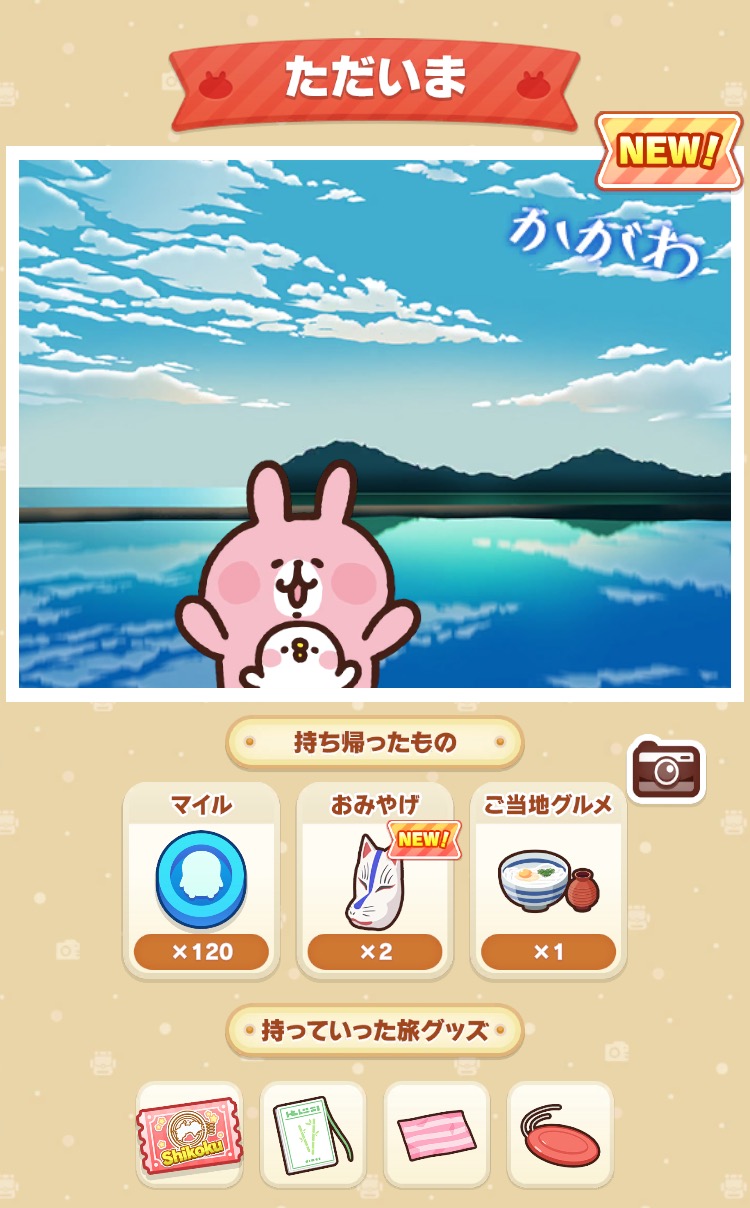
Task: Open the Kagawa travel photo
Action: tap(375, 424)
